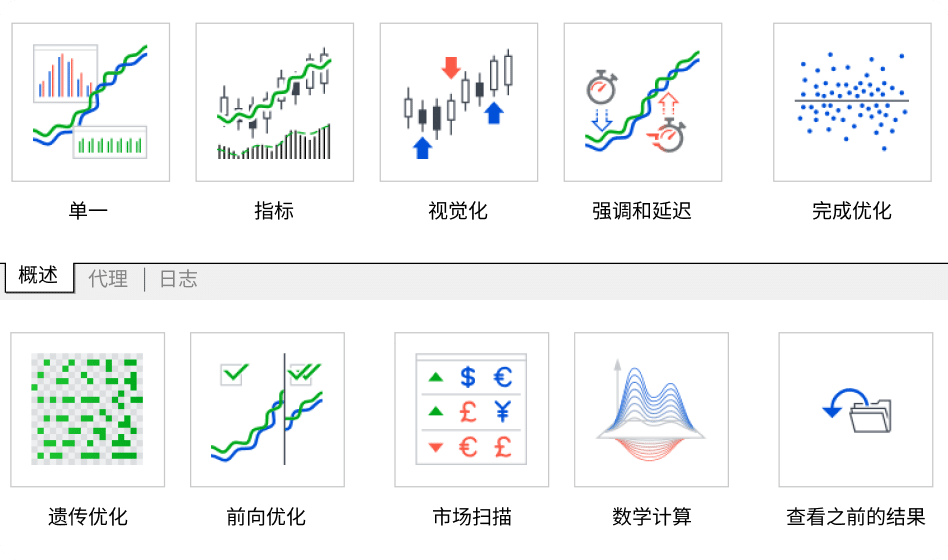
Task: Choose the 视觉化 visual test tile
Action: (x=458, y=102)
